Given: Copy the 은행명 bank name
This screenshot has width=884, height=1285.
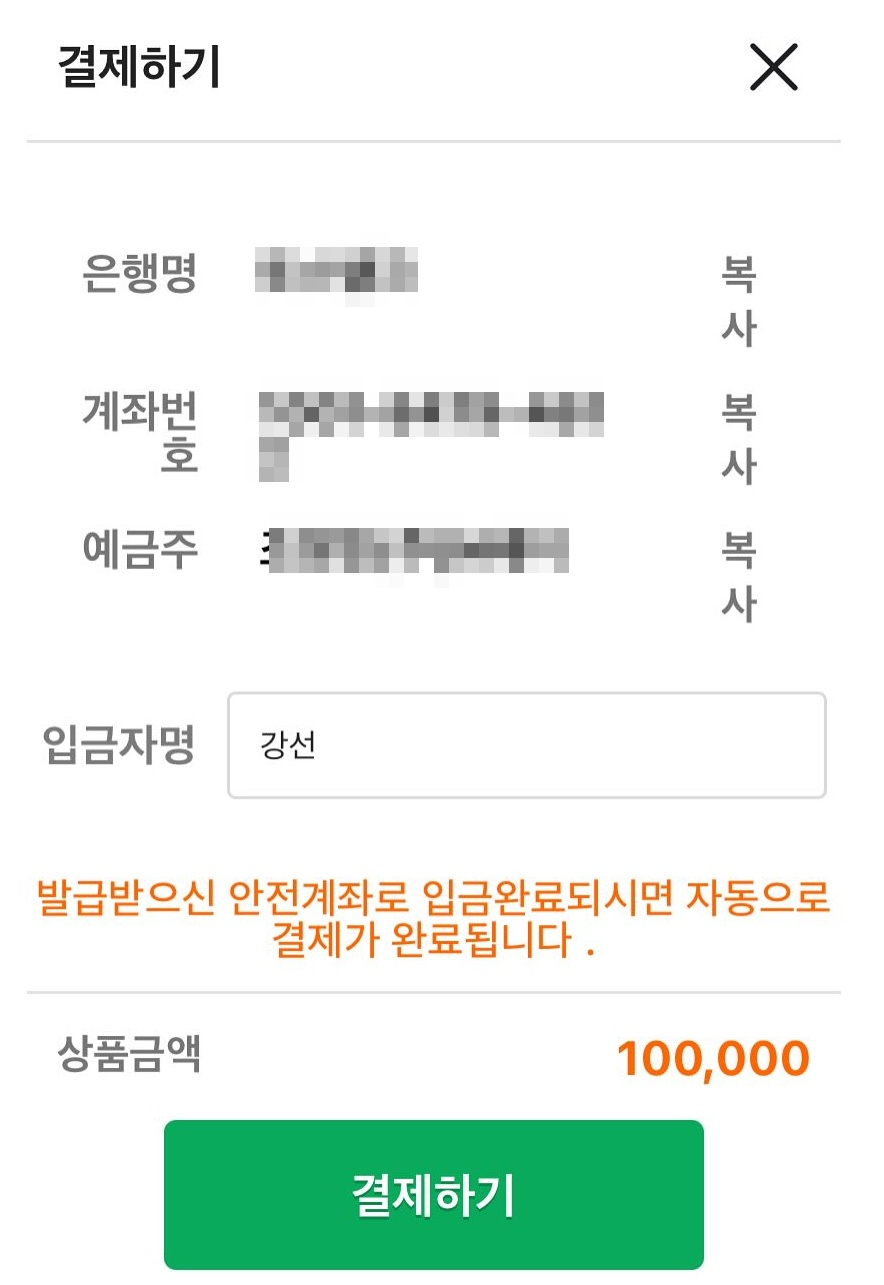Looking at the screenshot, I should [738, 301].
